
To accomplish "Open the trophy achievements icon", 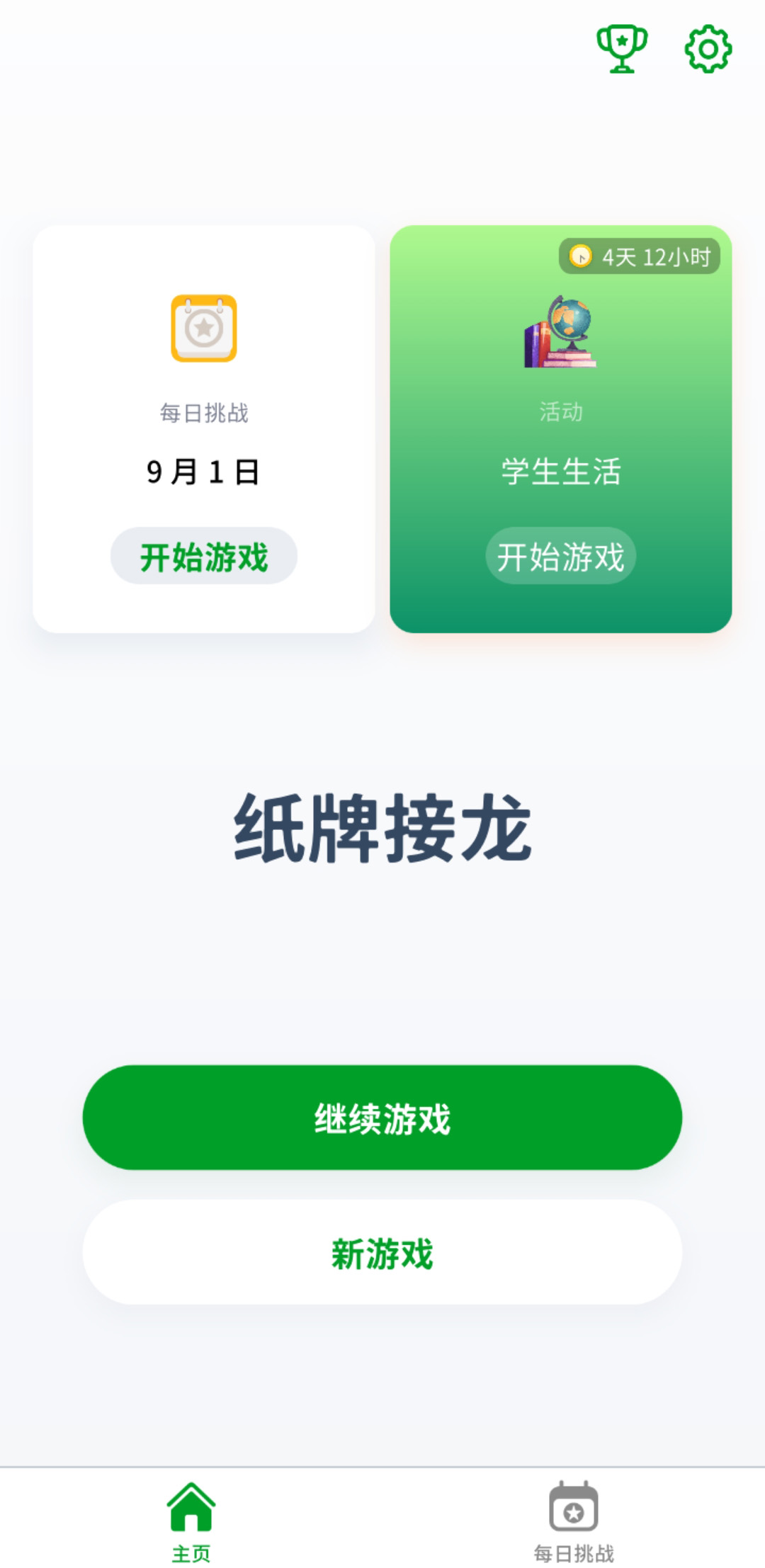I will click(622, 49).
